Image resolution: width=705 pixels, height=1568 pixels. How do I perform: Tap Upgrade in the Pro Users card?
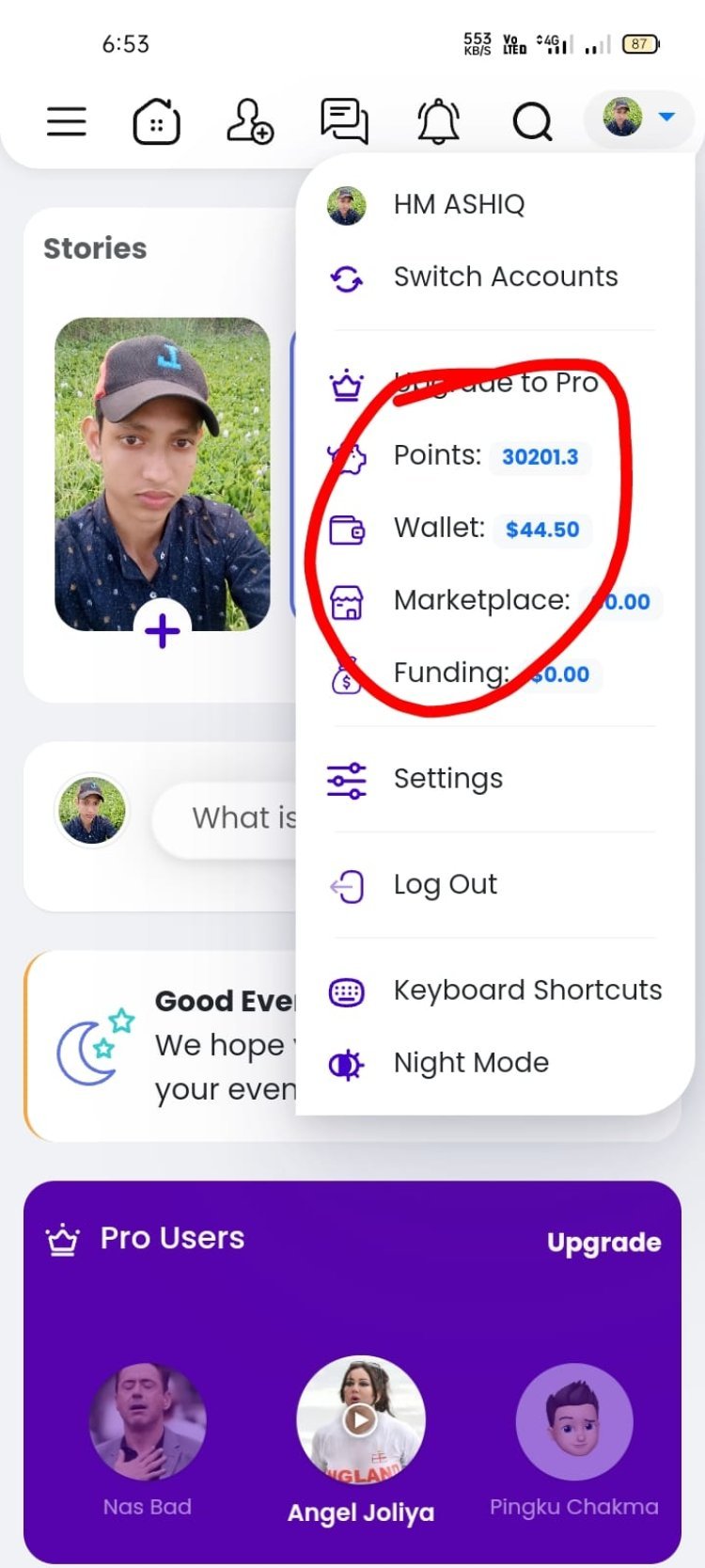click(603, 1243)
